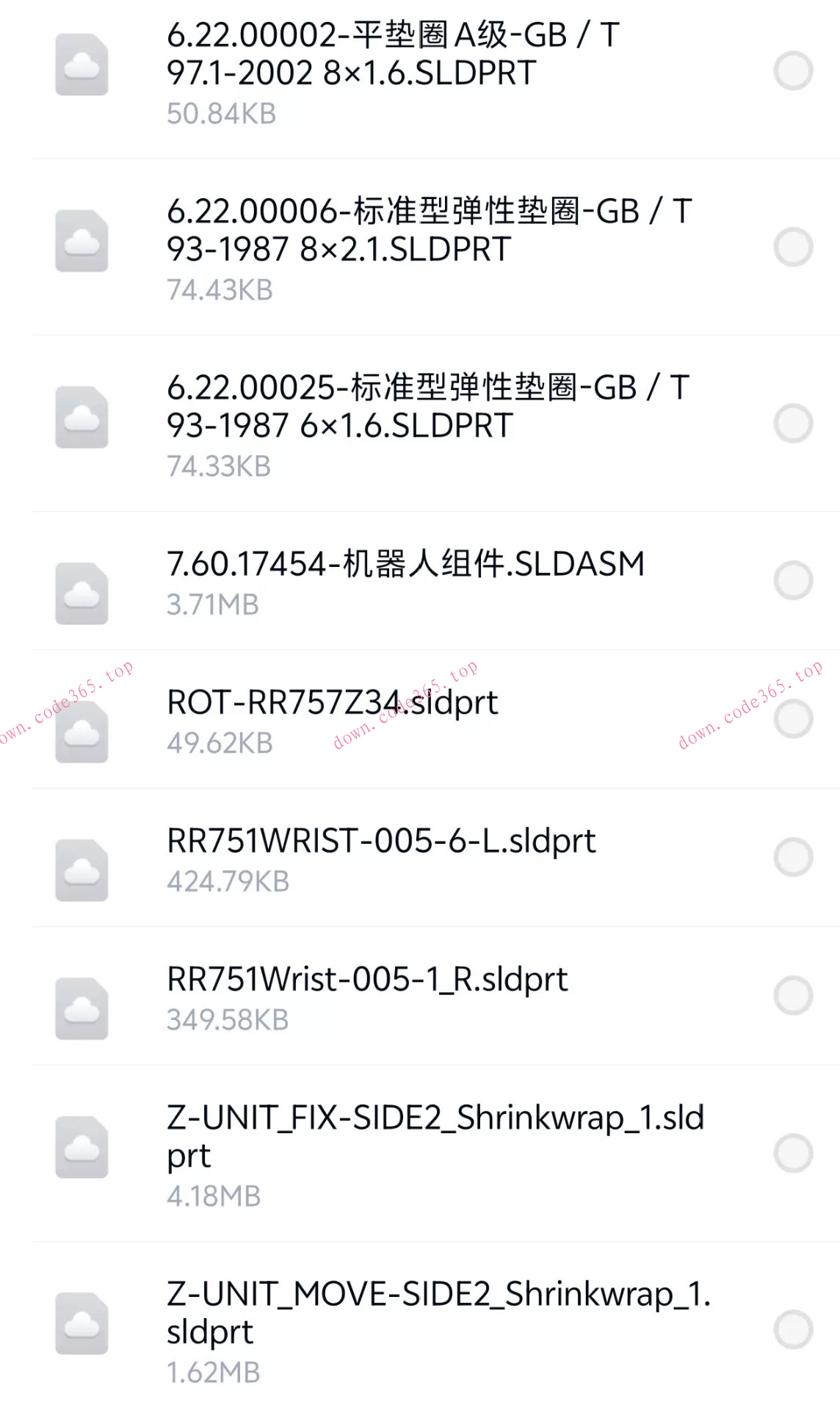Click the filename RR751Wrist-005-1_R.sldprt
This screenshot has height=1410, width=840.
(x=366, y=980)
